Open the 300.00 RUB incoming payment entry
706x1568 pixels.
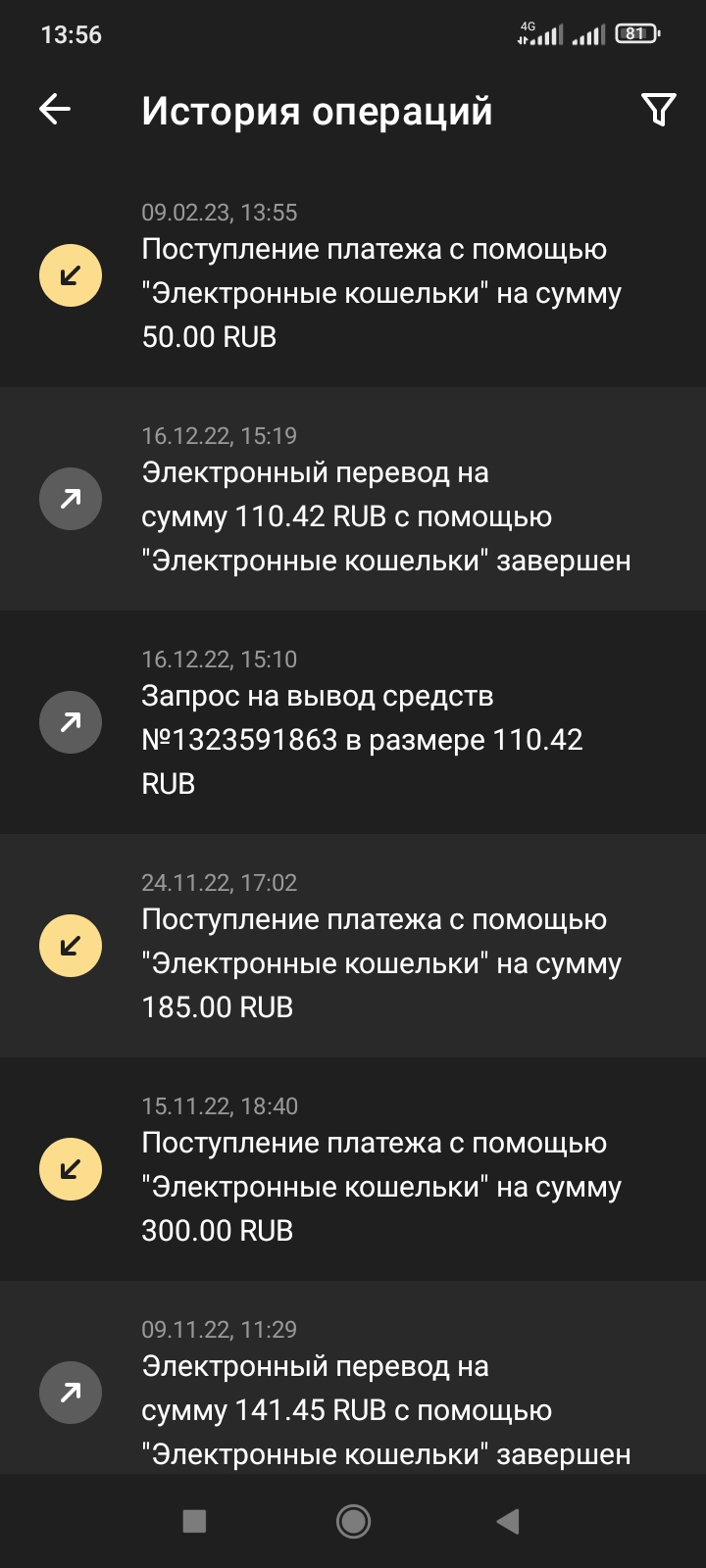pos(353,1169)
